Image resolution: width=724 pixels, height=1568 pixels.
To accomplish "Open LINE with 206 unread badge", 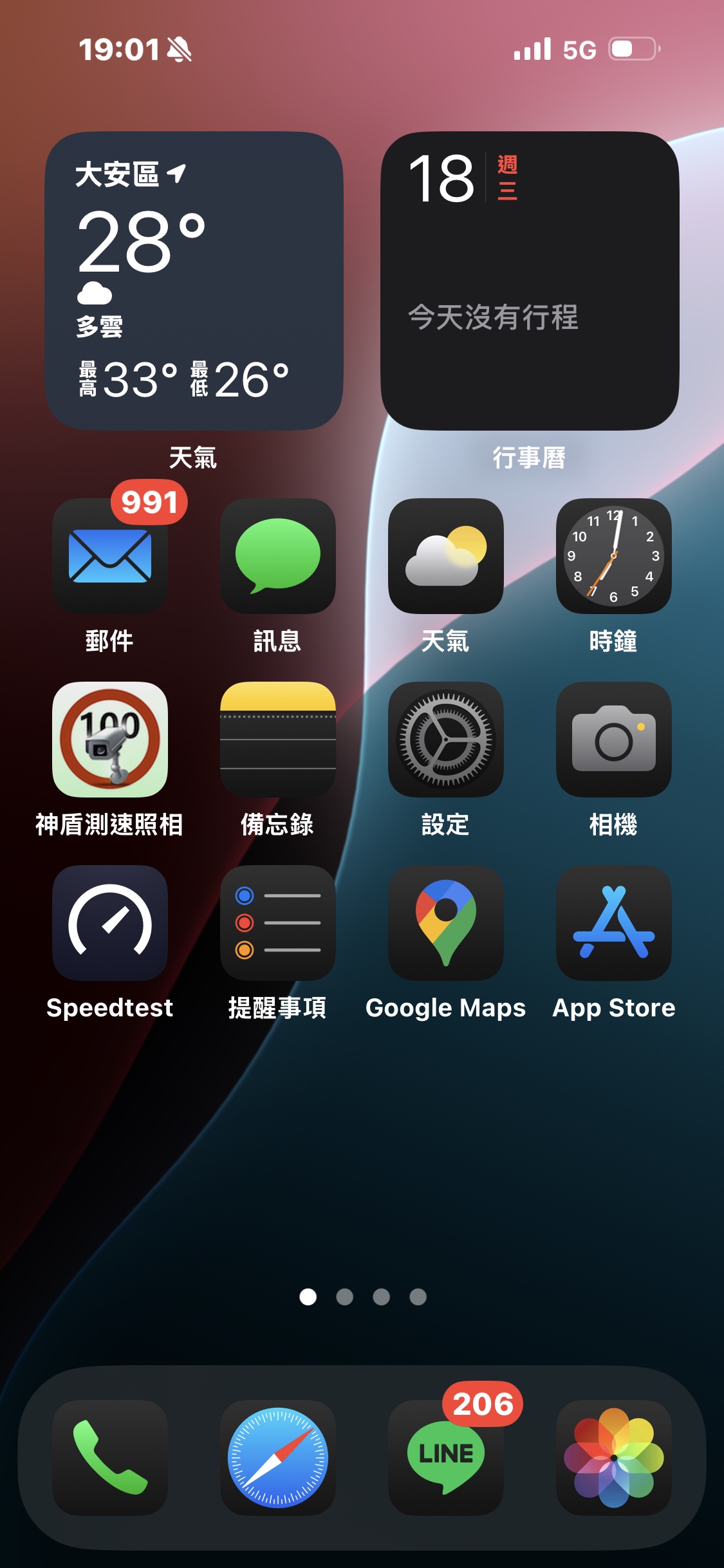I will pyautogui.click(x=445, y=1457).
